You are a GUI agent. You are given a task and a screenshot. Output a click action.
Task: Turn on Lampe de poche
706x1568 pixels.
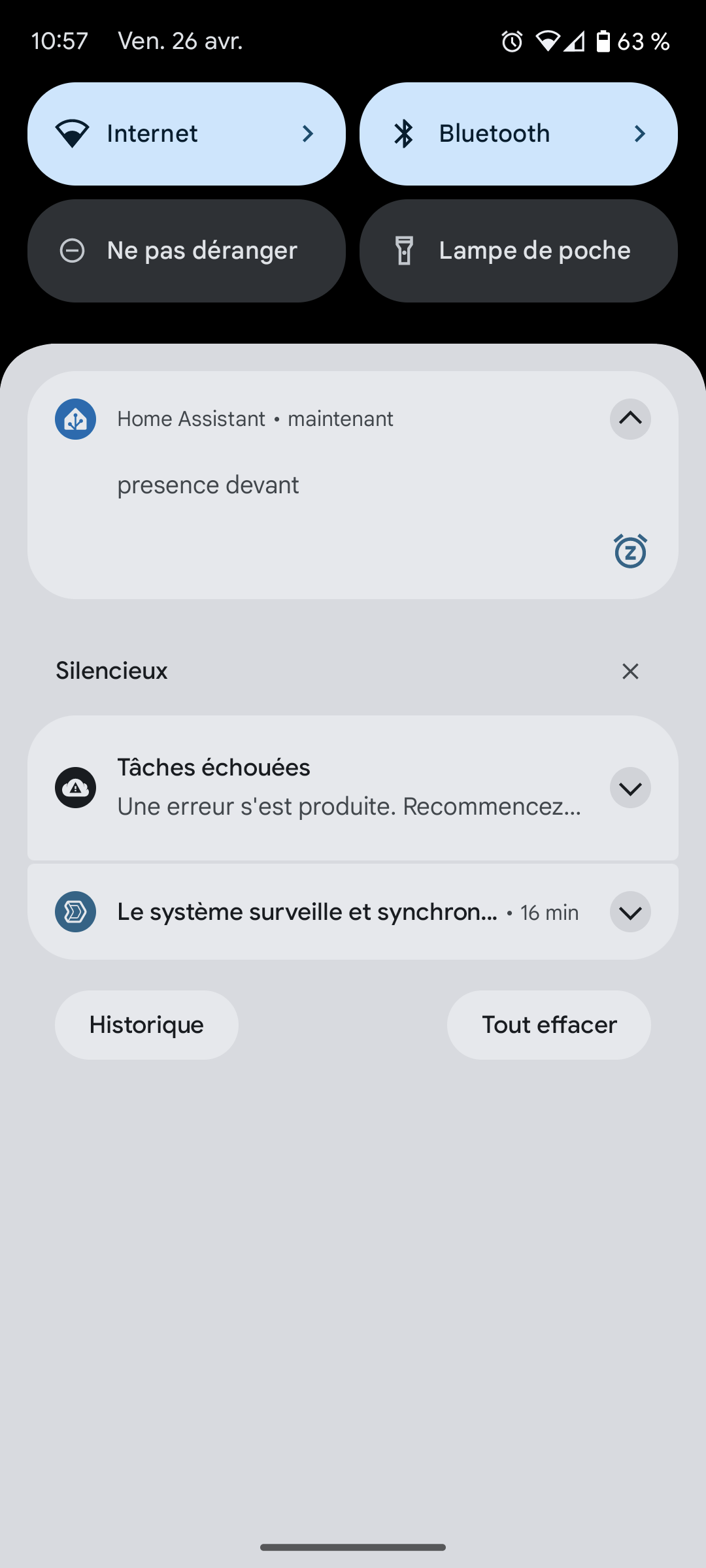518,251
